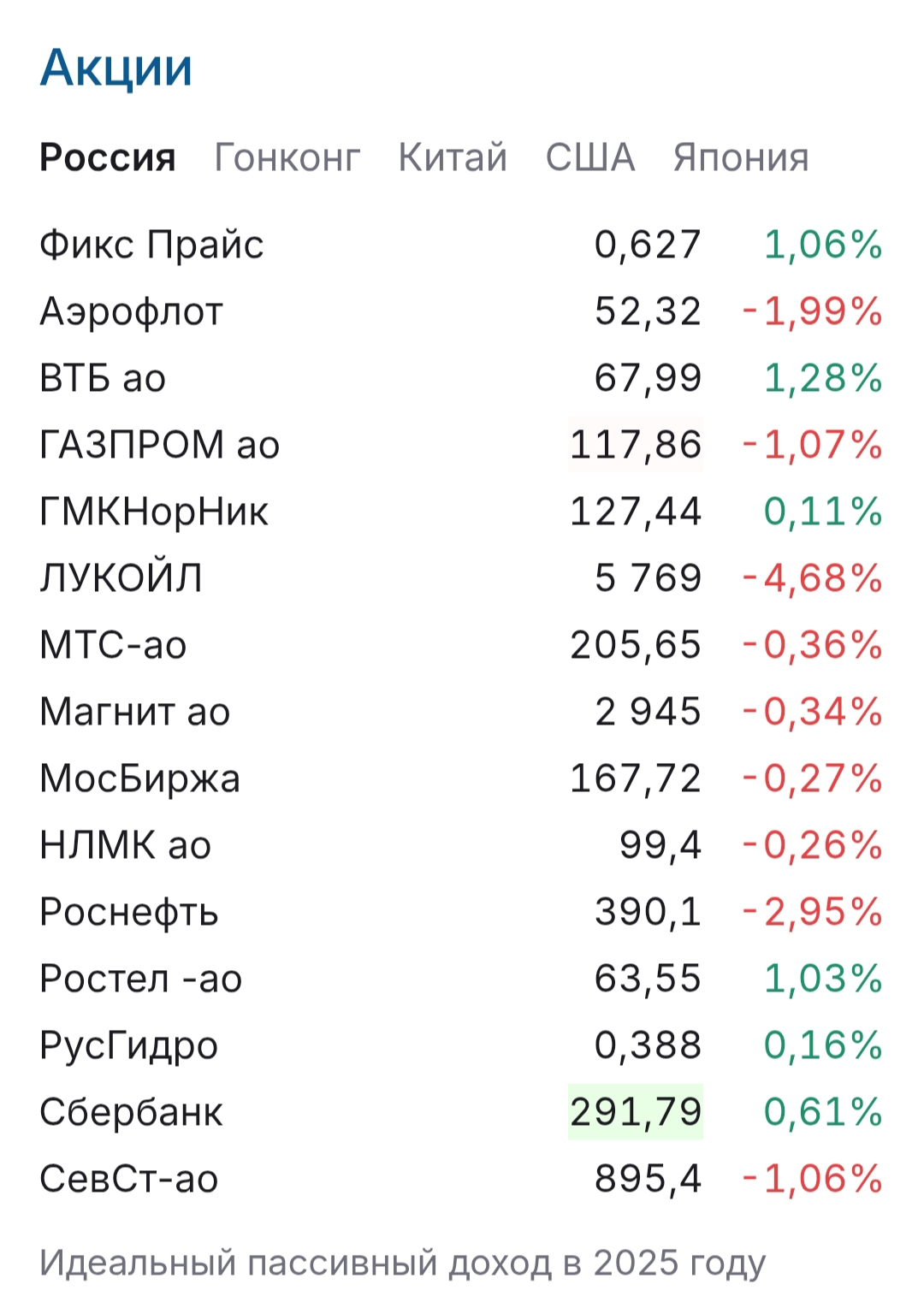
Task: Select the США stocks tab
Action: click(590, 158)
